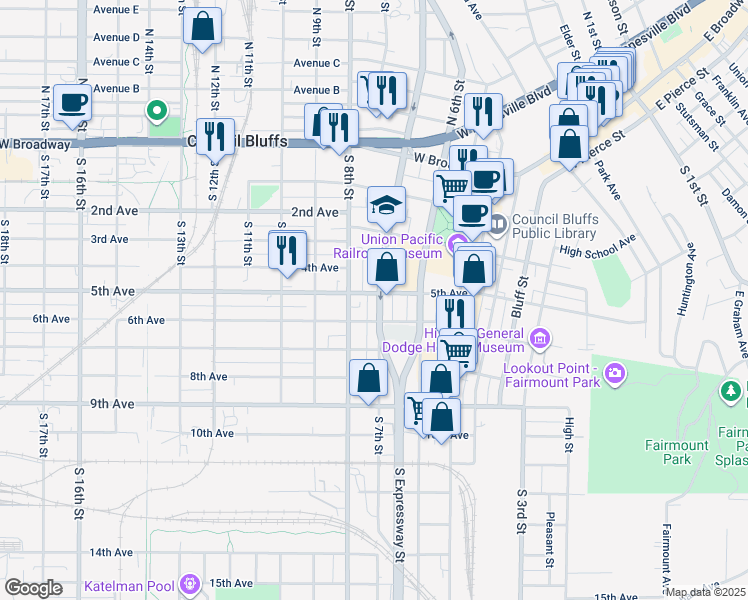
Task: Tap the Council Bluffs Public Library pin
Action: [x=498, y=221]
